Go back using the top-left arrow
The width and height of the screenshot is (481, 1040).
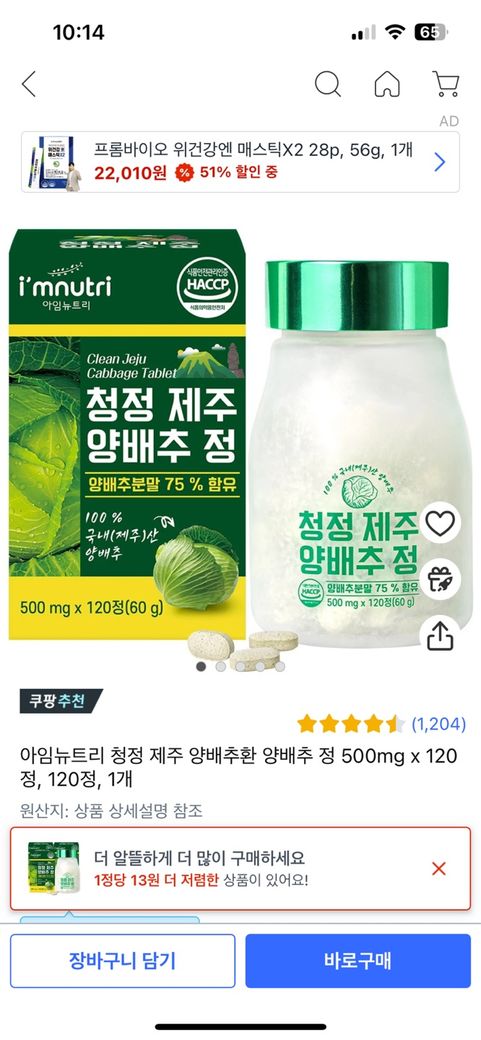click(x=28, y=84)
